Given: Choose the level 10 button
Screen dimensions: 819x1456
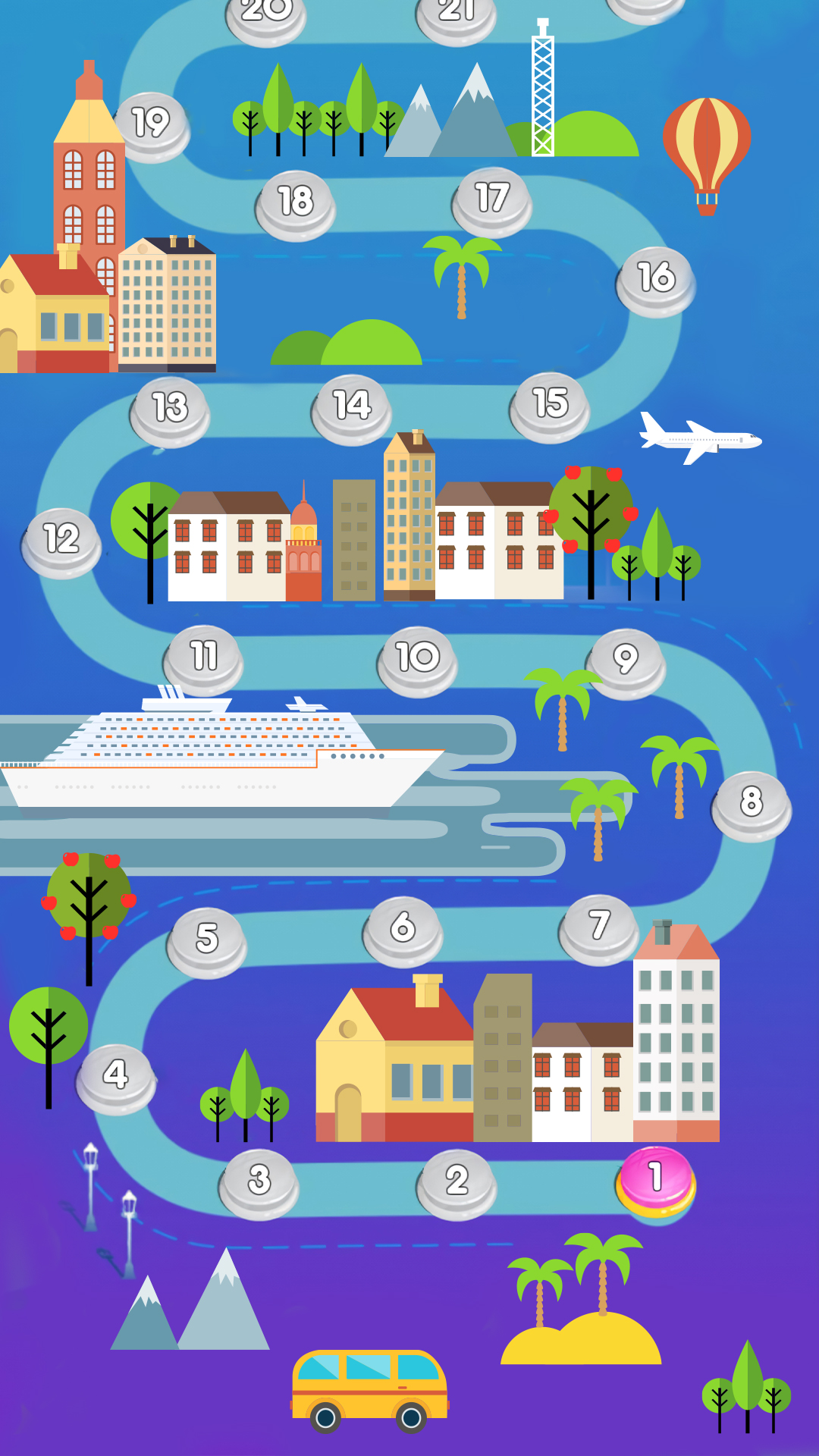Looking at the screenshot, I should coord(418,659).
